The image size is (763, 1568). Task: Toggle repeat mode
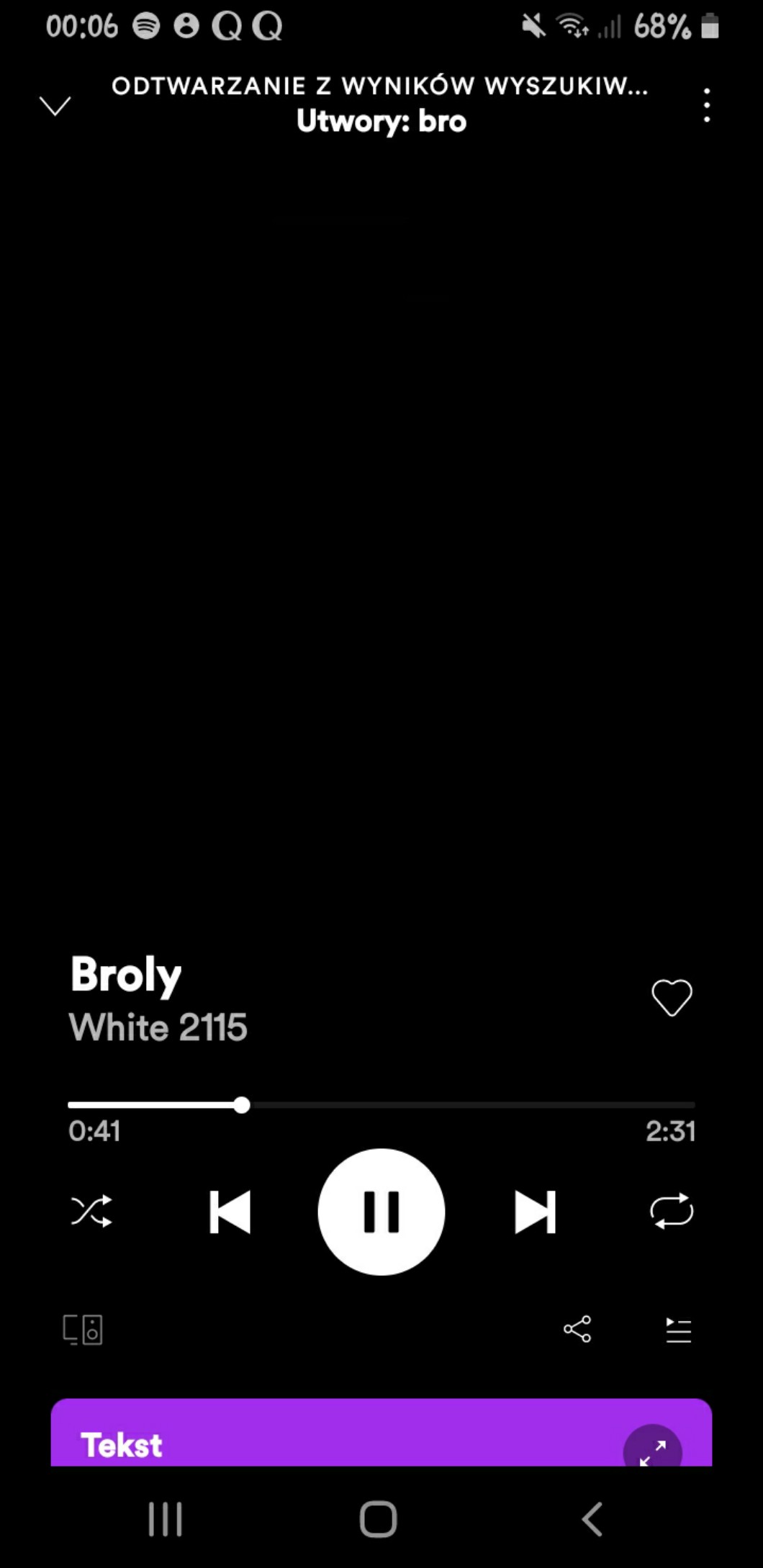(672, 1211)
